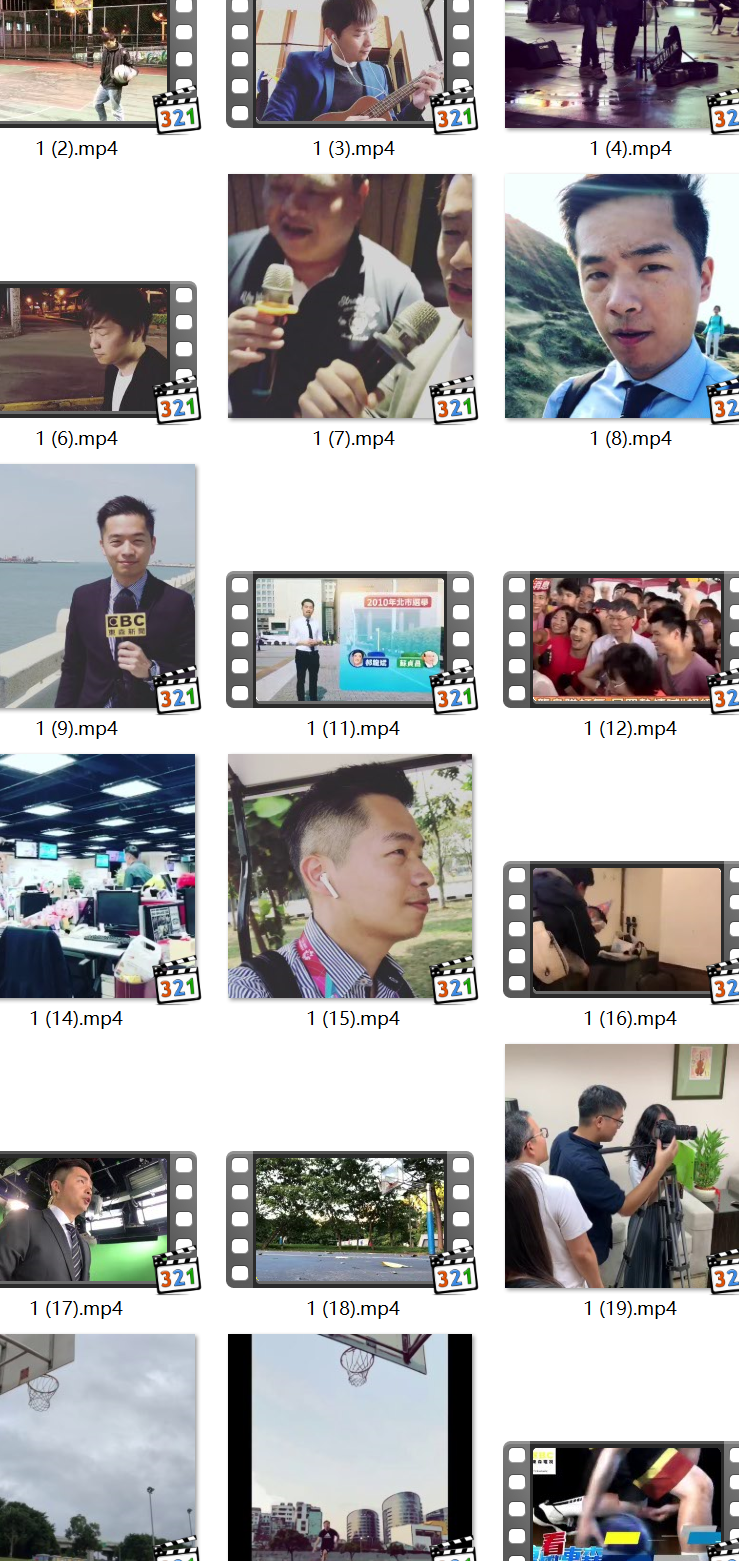Open the 1 (7).mp4 microphone video
The width and height of the screenshot is (739, 1561).
click(350, 296)
